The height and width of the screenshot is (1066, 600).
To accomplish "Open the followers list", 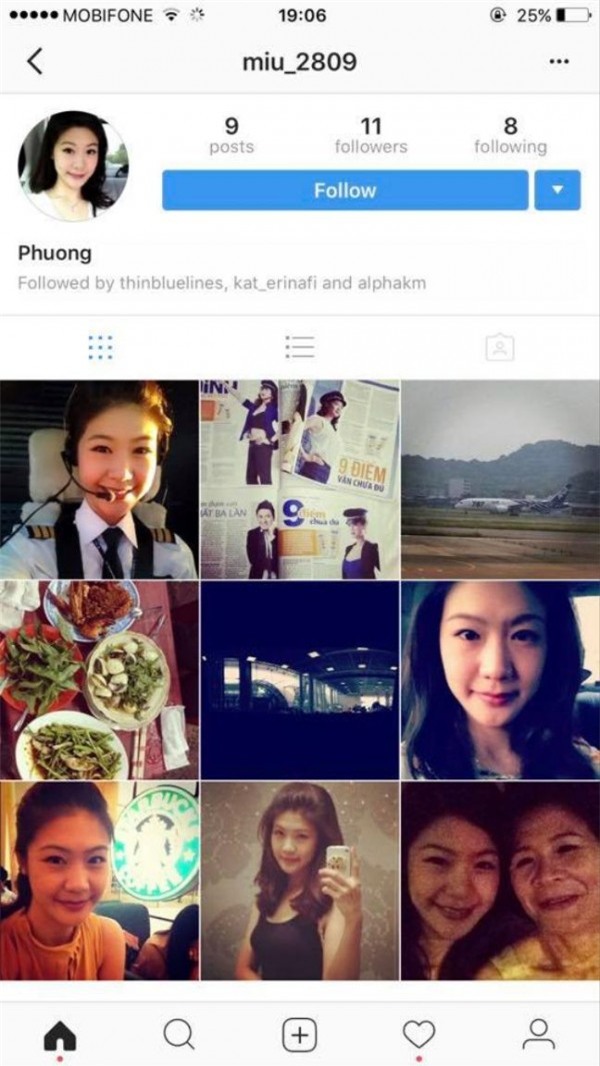I will pos(371,136).
